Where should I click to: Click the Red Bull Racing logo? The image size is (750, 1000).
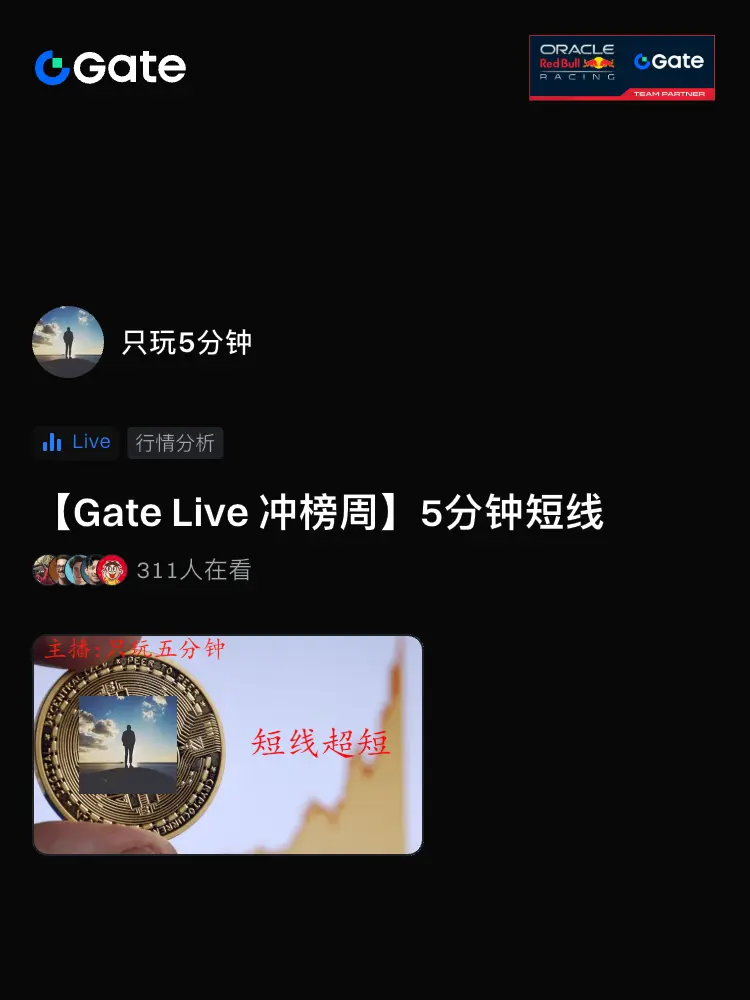click(578, 60)
